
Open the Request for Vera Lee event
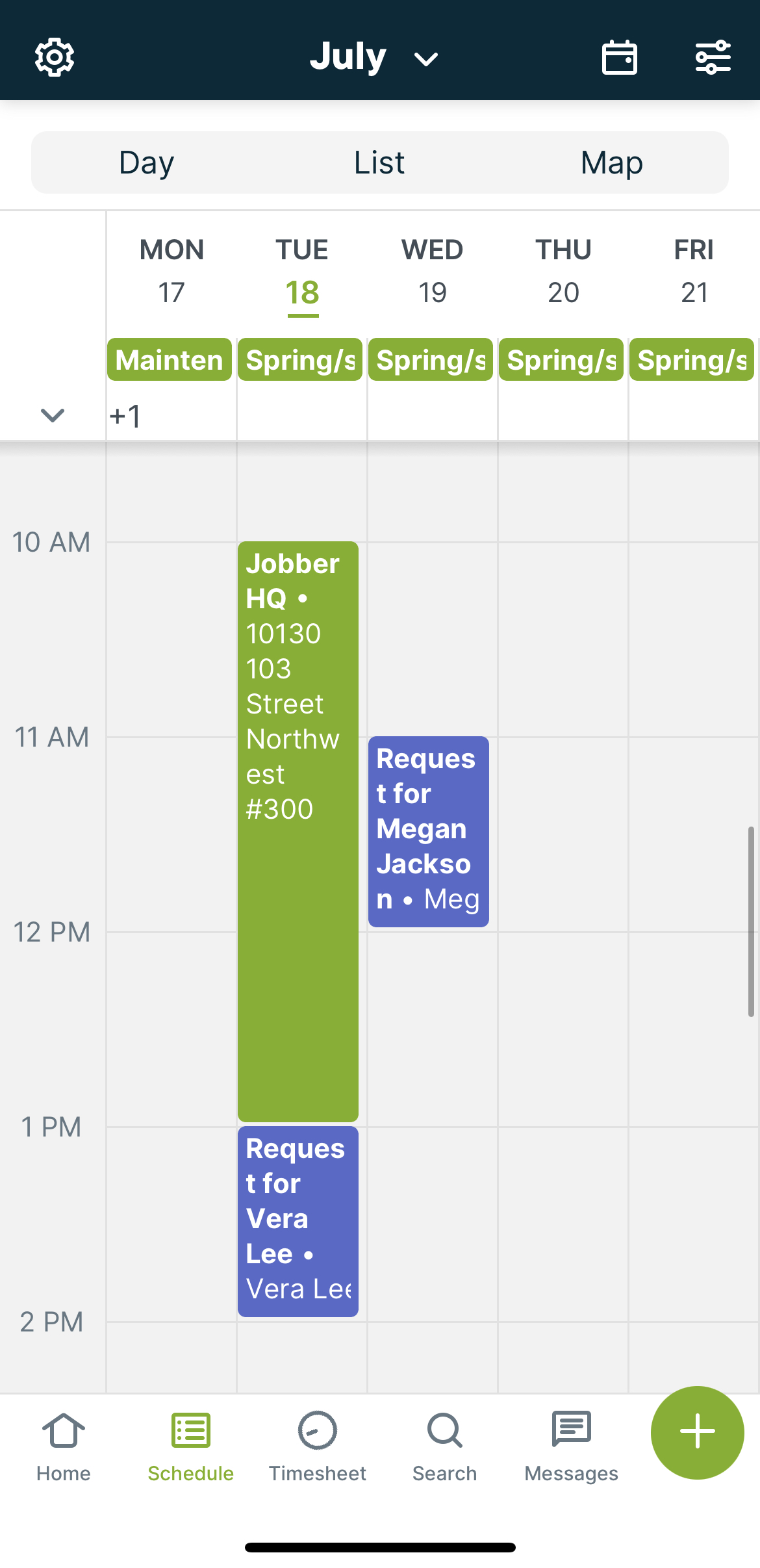pyautogui.click(x=298, y=1222)
